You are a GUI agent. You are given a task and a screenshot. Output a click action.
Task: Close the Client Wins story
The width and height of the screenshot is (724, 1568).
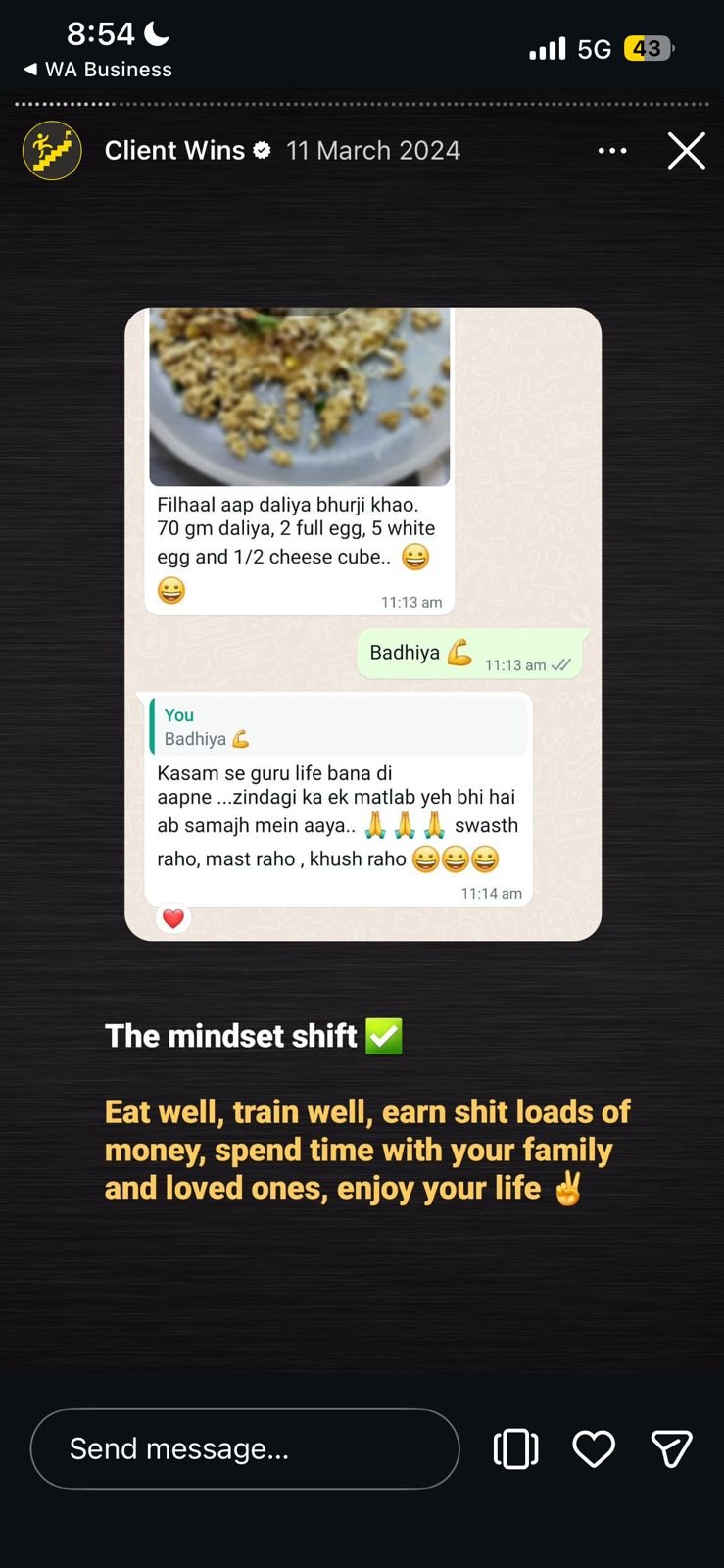[686, 151]
